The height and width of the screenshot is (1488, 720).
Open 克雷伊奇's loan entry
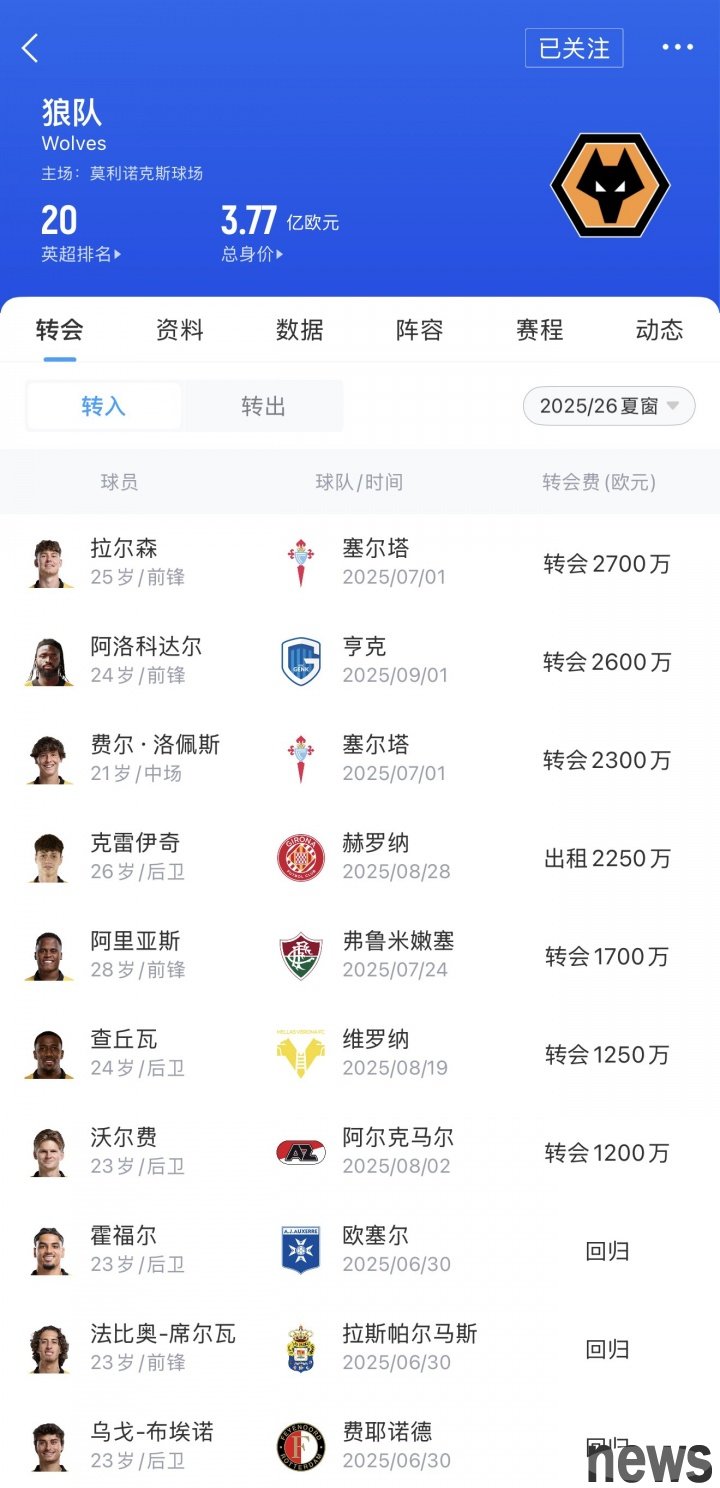point(360,857)
